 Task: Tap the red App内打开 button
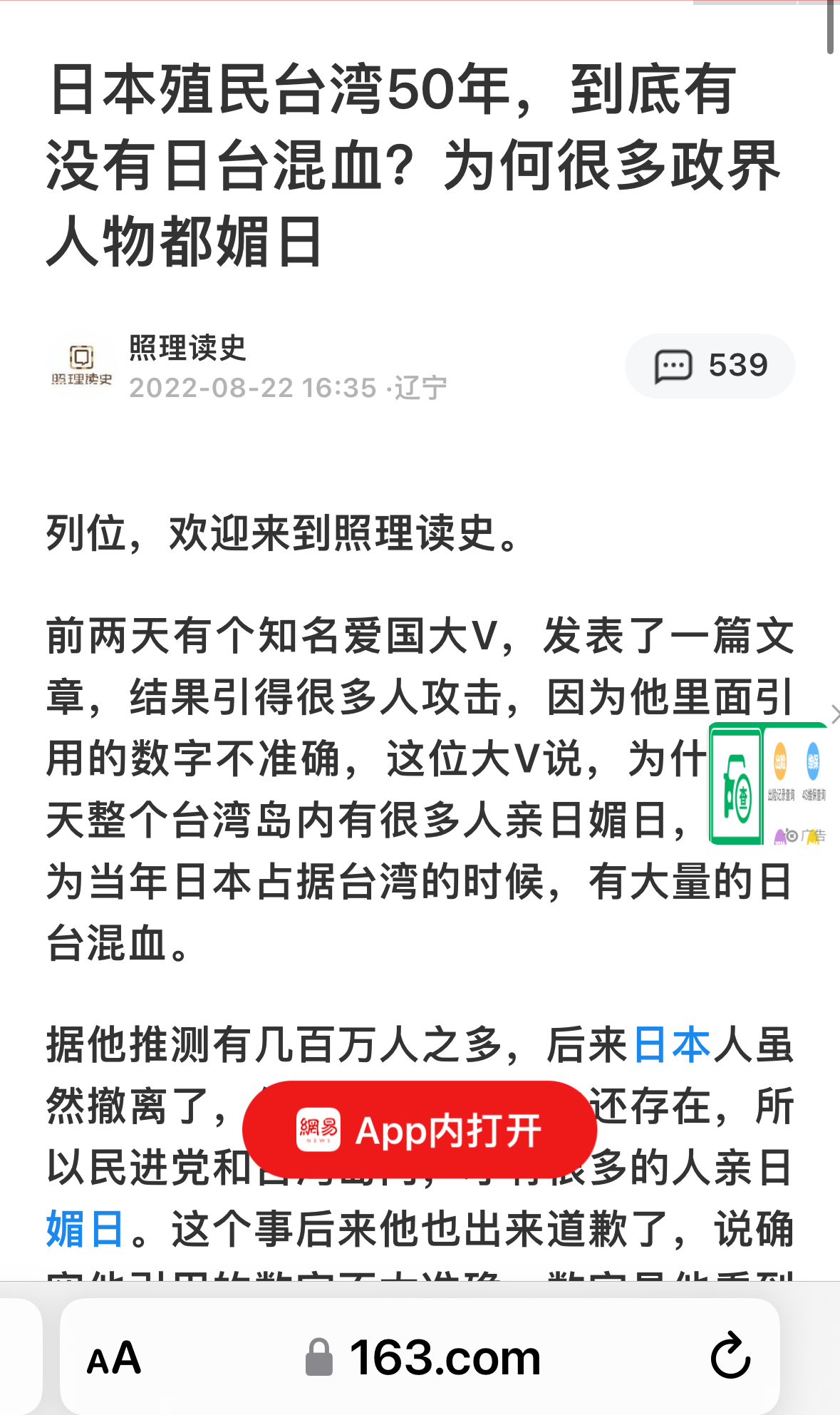point(420,1130)
